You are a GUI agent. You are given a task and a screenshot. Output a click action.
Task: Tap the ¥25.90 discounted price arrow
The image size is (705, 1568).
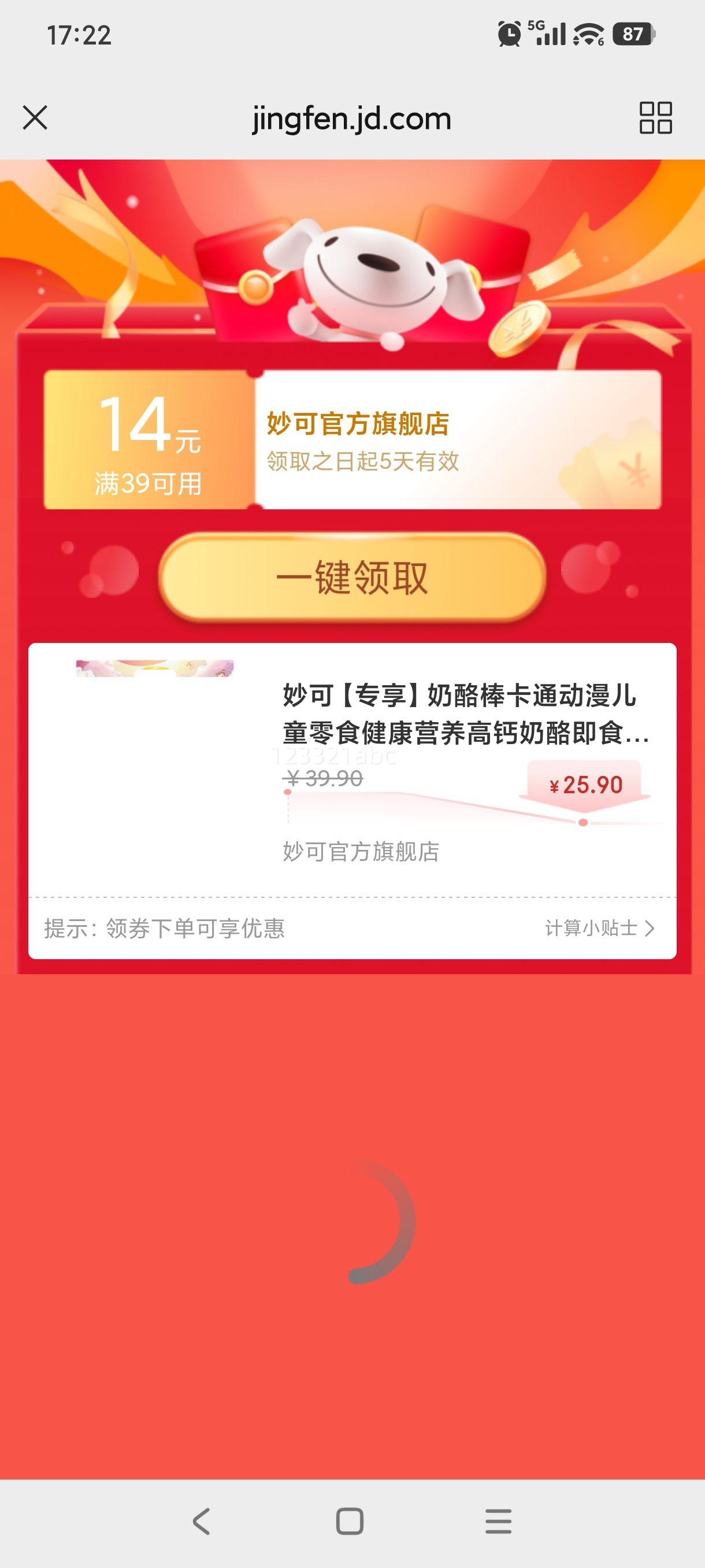[x=584, y=787]
